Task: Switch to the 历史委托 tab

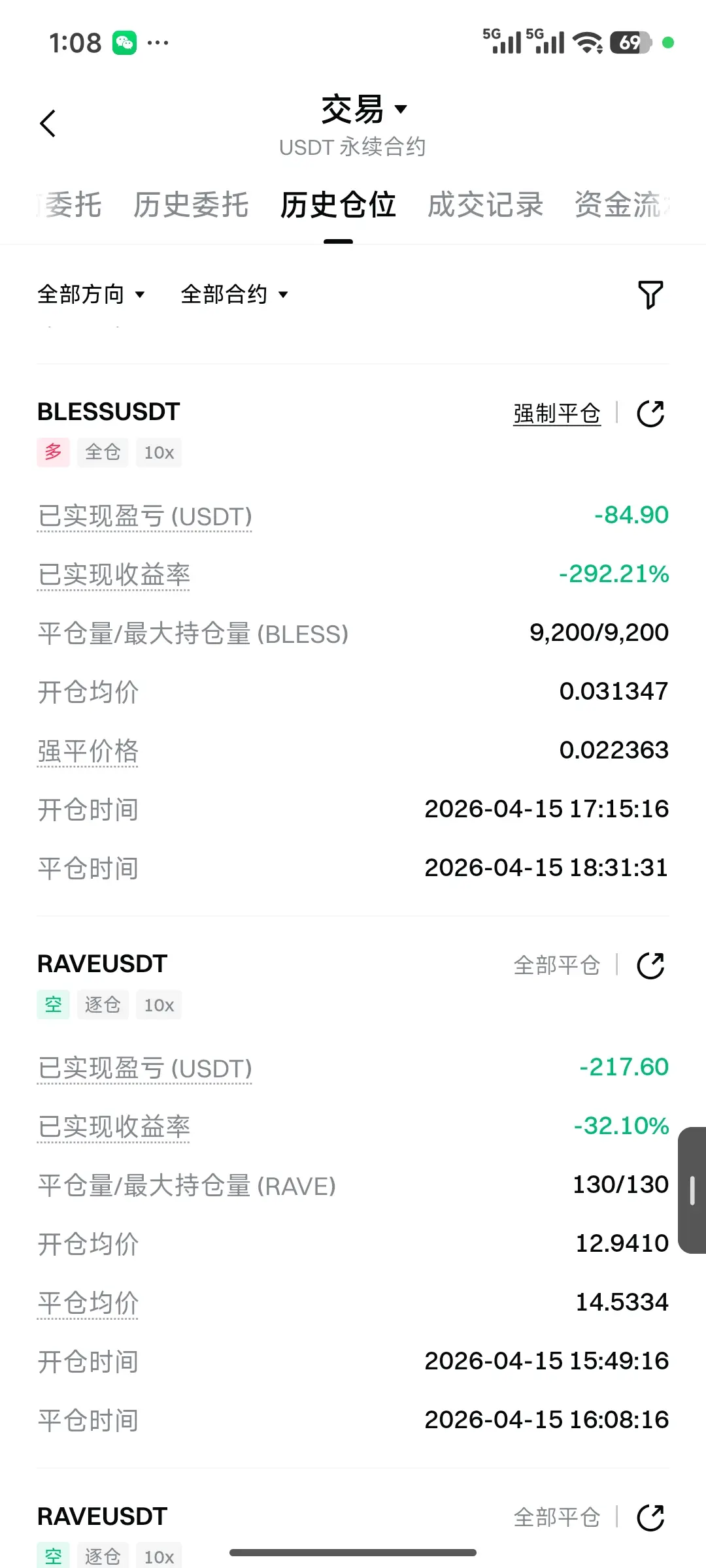Action: [x=191, y=204]
